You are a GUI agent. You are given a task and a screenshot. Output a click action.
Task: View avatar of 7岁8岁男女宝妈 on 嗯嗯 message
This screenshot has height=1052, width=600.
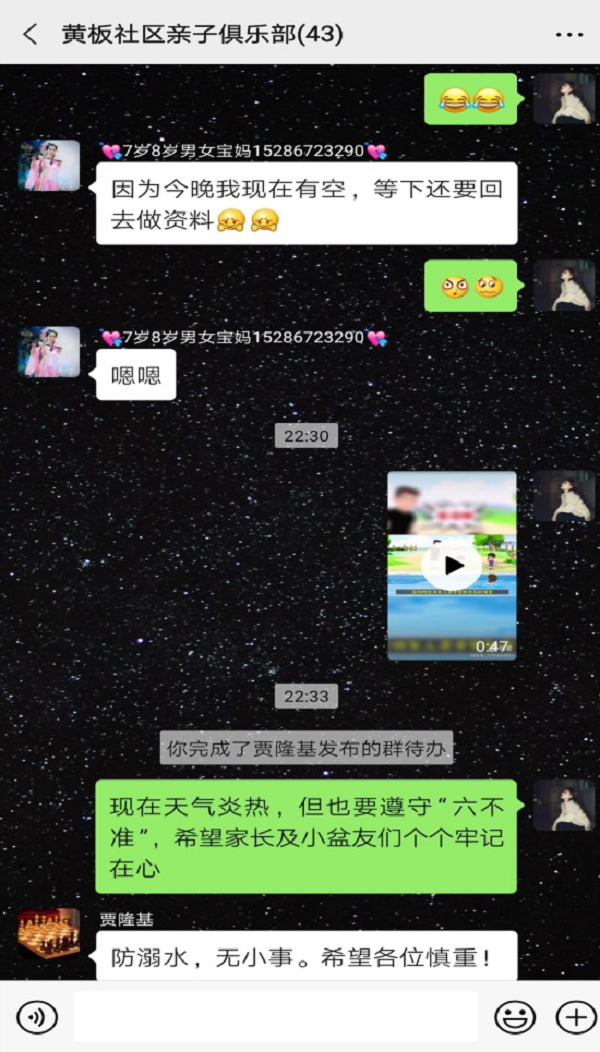(x=49, y=352)
